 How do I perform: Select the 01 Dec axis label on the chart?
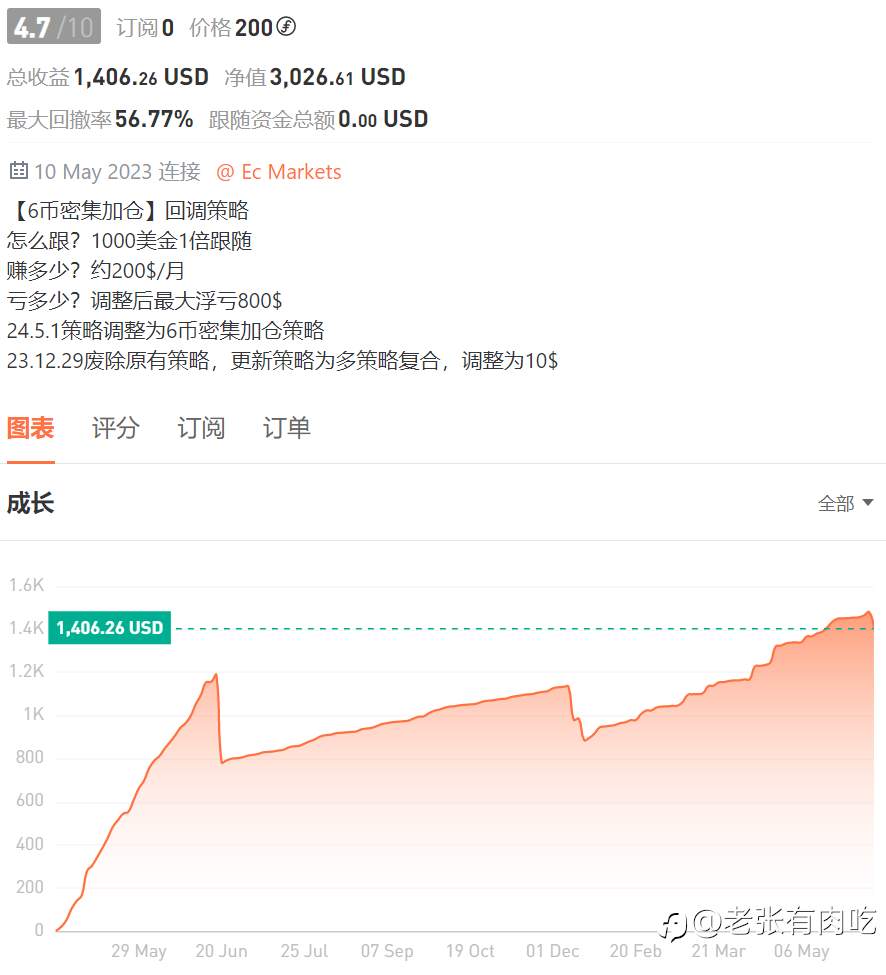(x=552, y=951)
